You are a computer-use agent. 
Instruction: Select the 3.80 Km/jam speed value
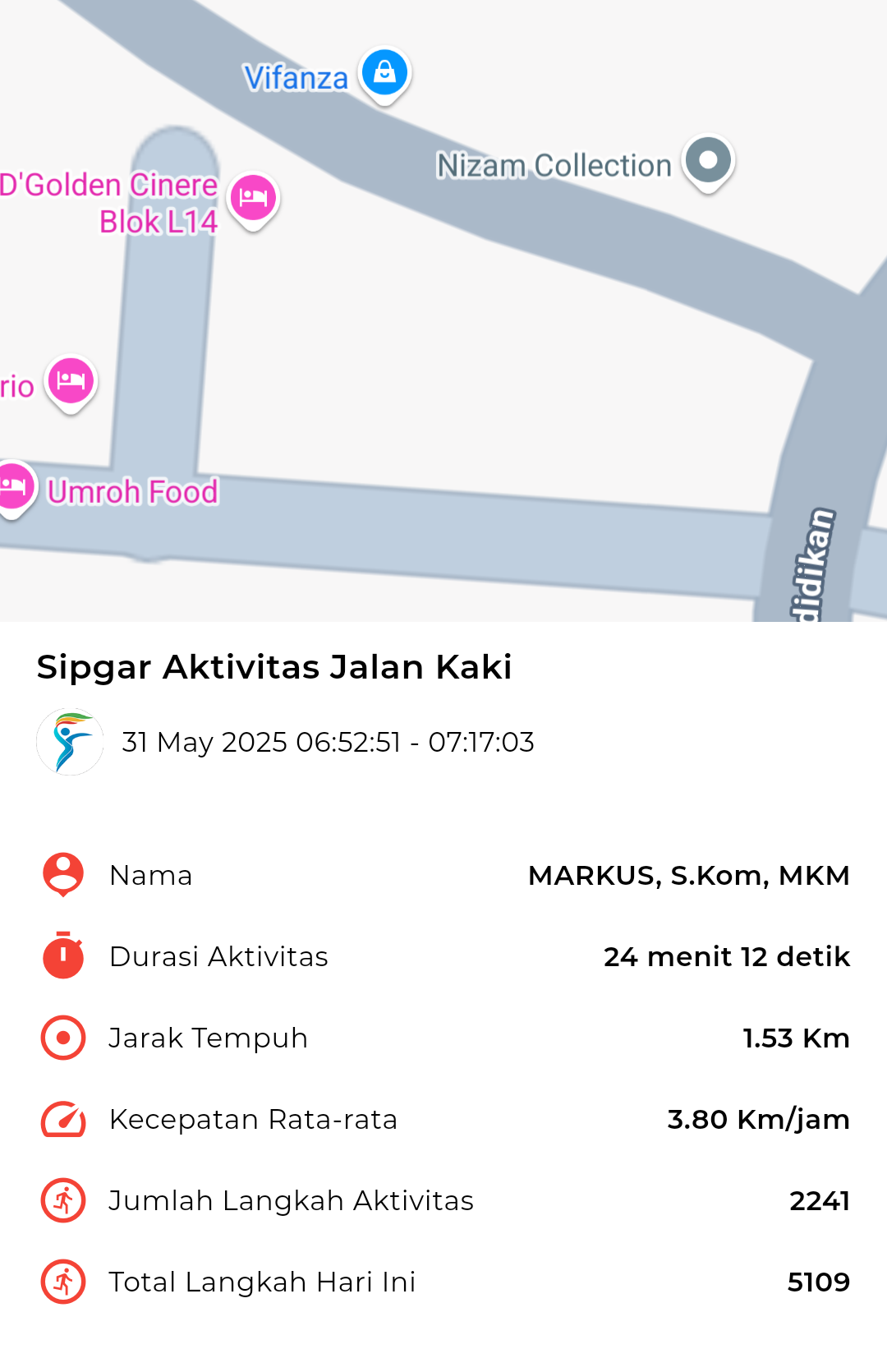point(758,1118)
